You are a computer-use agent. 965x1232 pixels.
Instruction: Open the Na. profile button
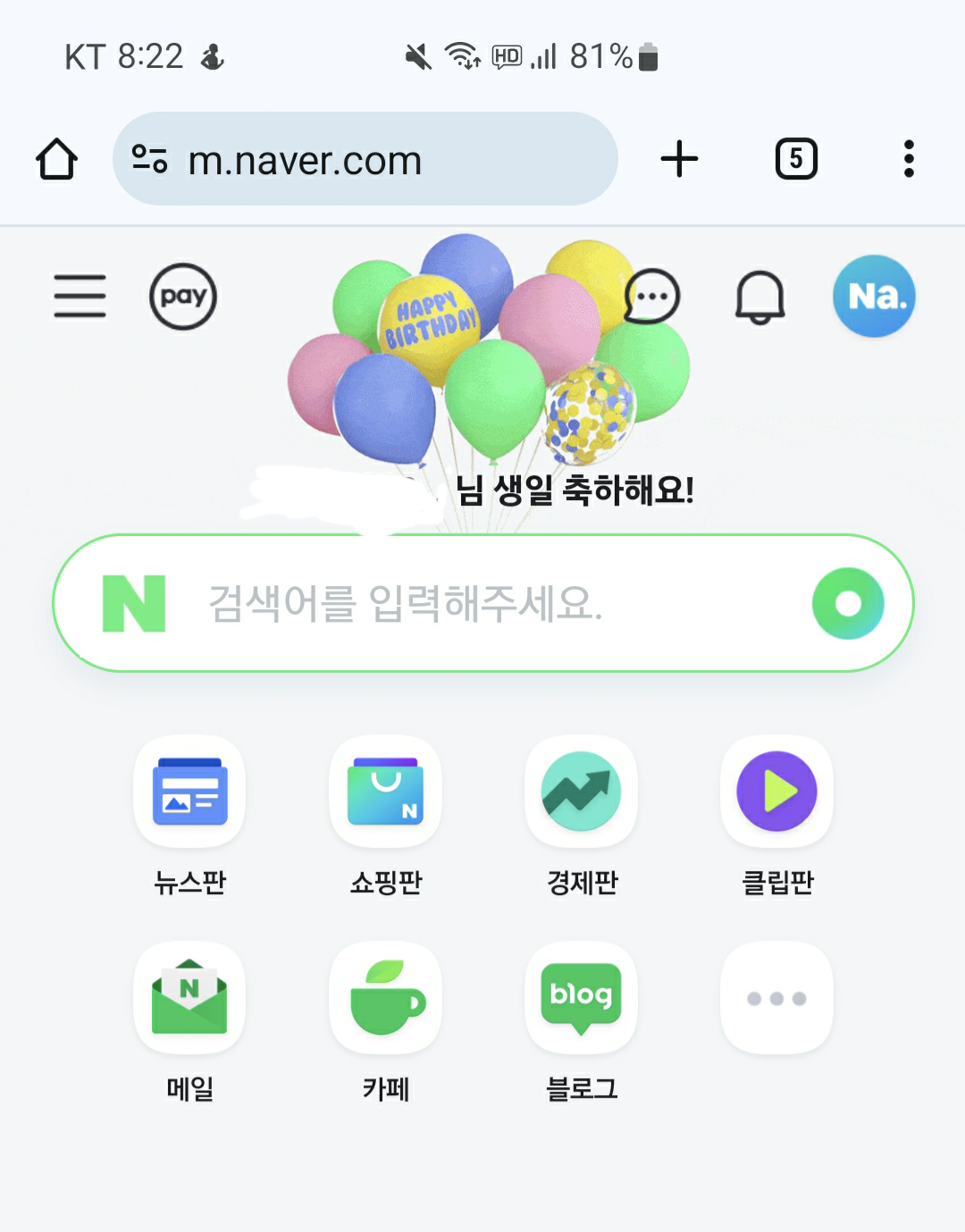tap(874, 297)
